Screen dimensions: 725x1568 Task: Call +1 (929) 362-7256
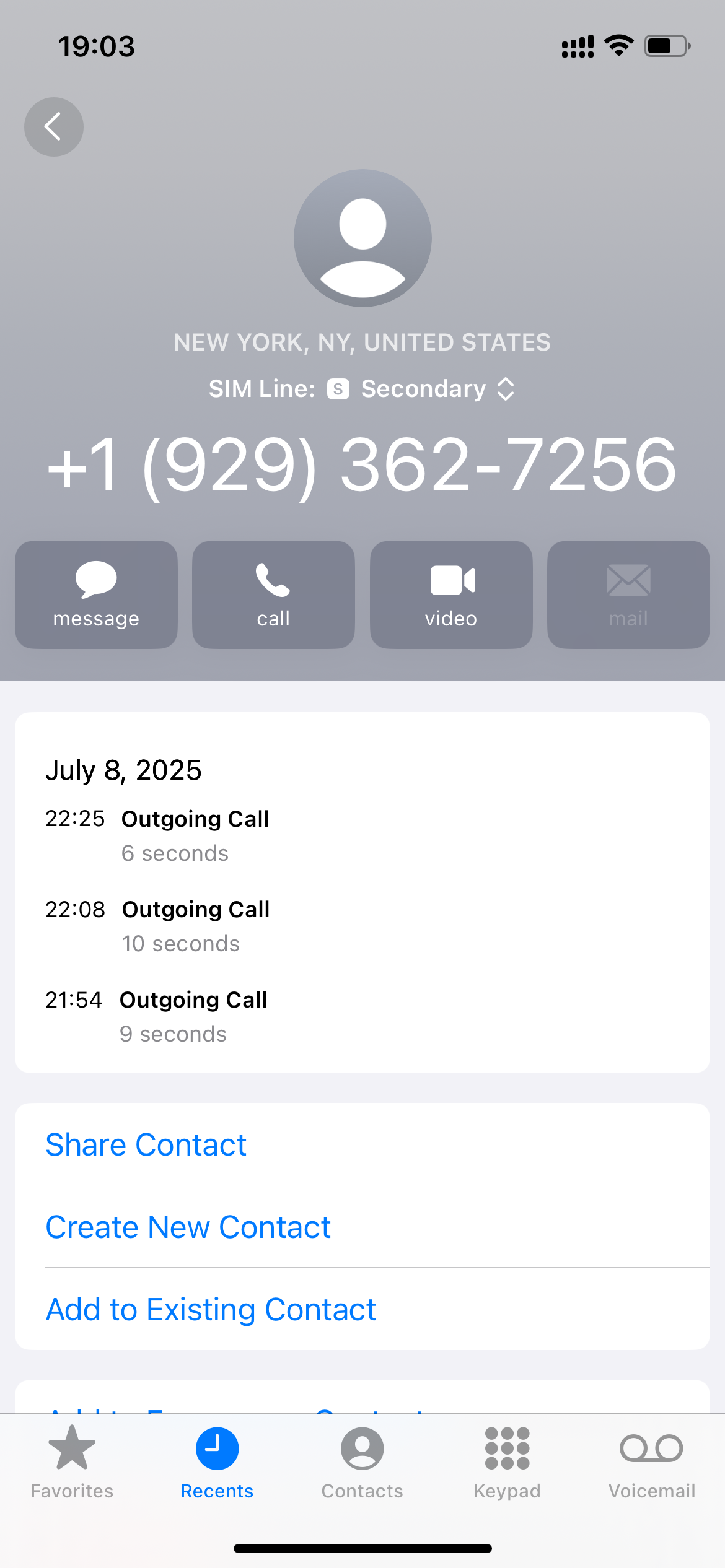click(273, 595)
